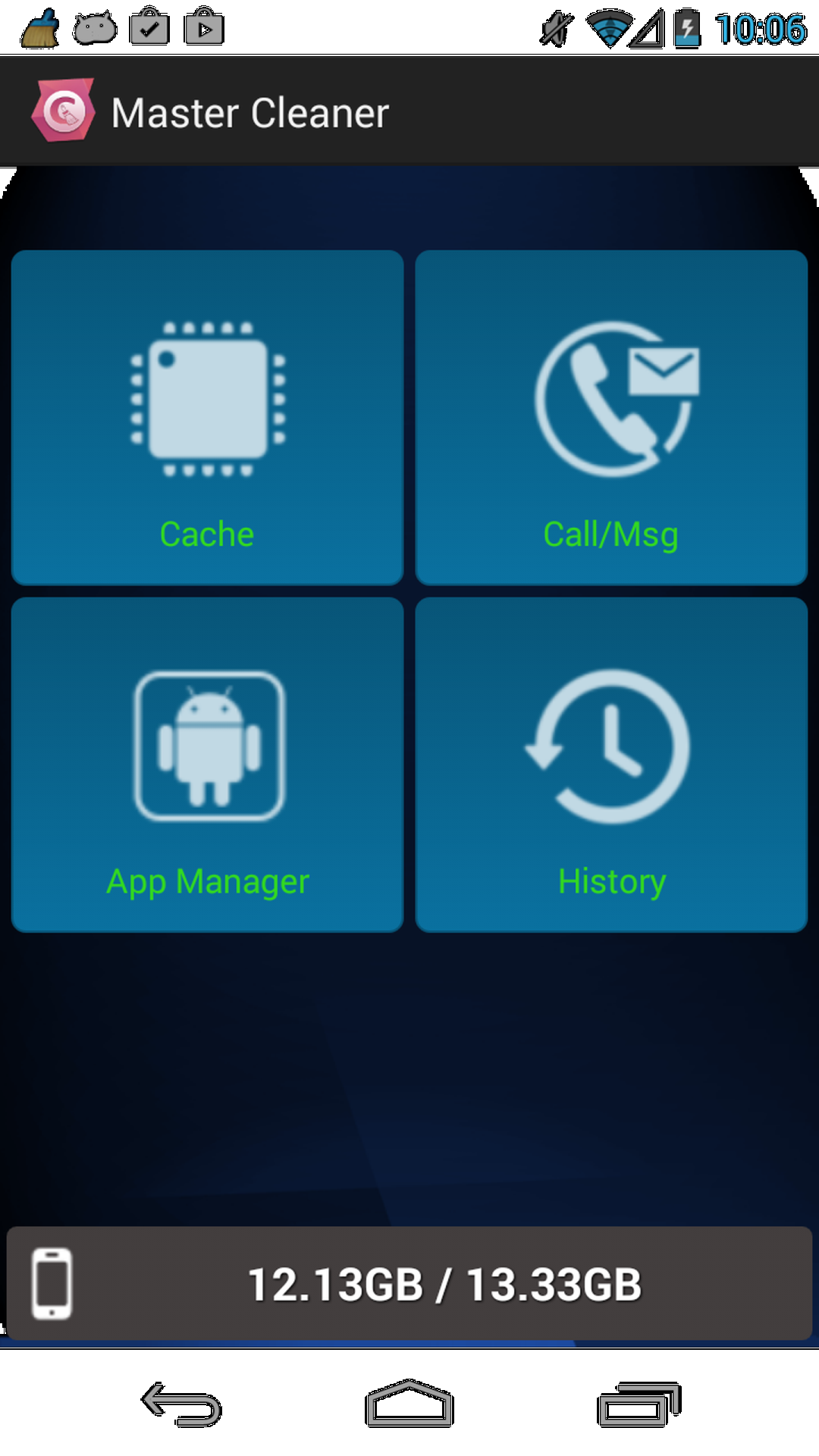Image resolution: width=819 pixels, height=1456 pixels.
Task: Click the phone icon beside storage info
Action: point(50,1282)
